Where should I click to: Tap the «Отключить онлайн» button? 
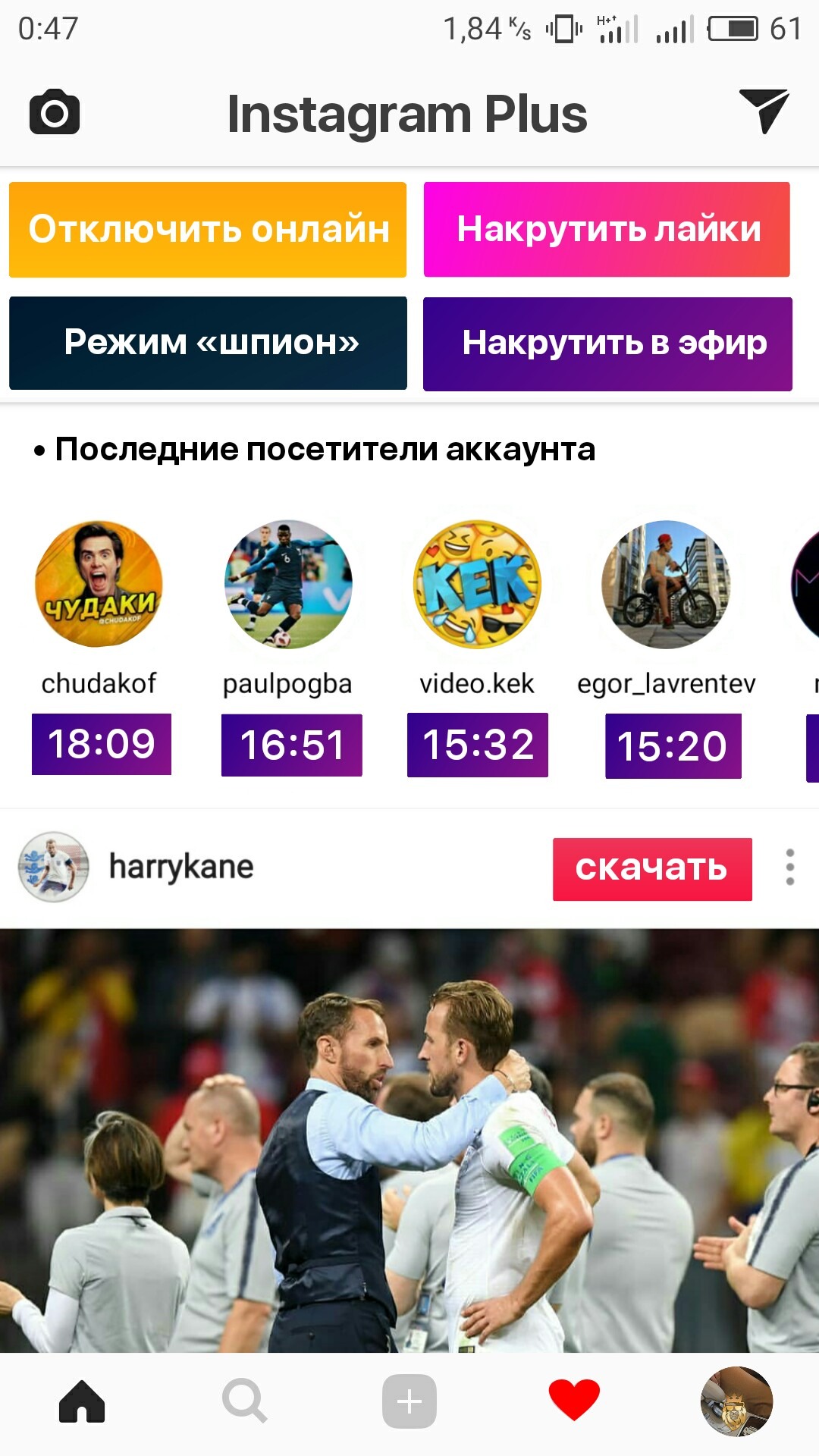click(208, 230)
